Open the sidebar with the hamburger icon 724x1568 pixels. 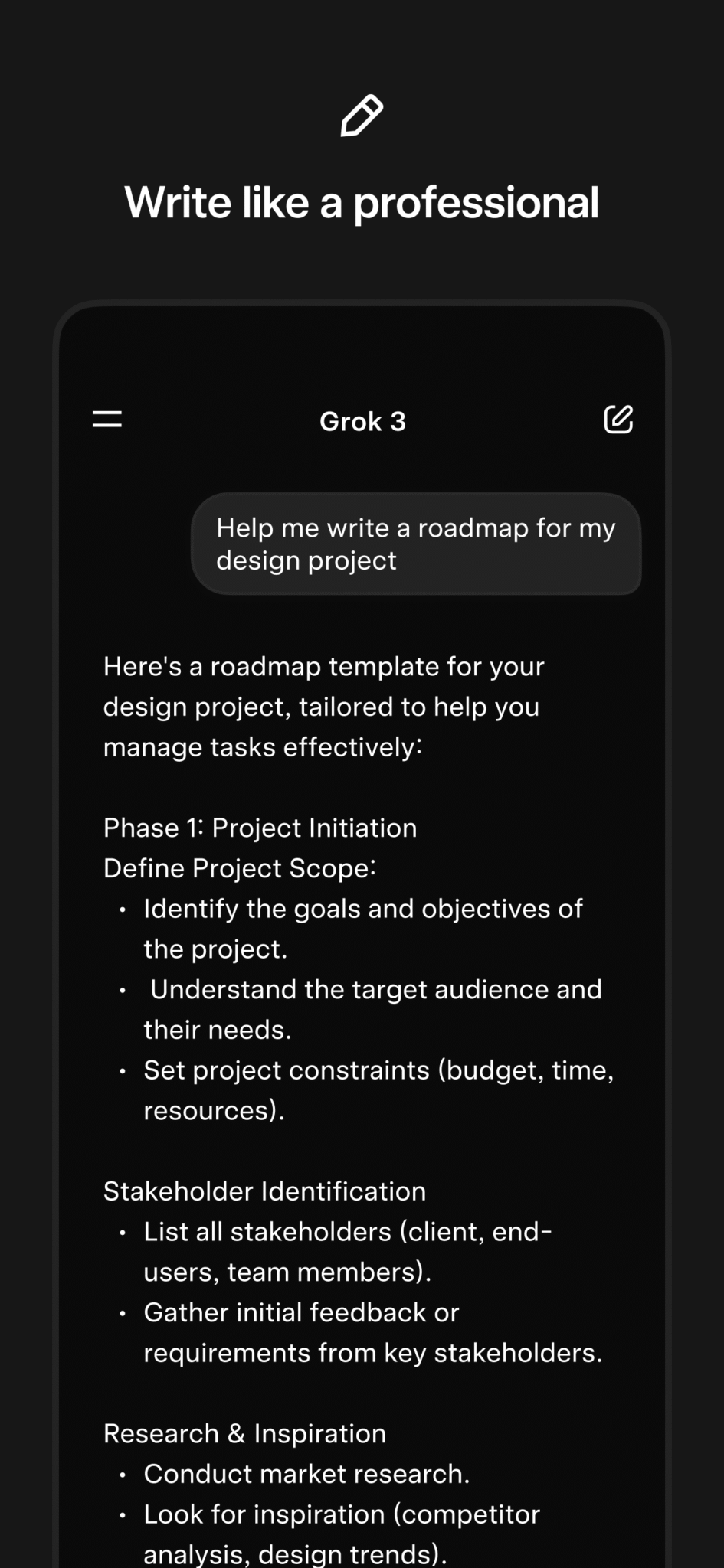pos(106,420)
